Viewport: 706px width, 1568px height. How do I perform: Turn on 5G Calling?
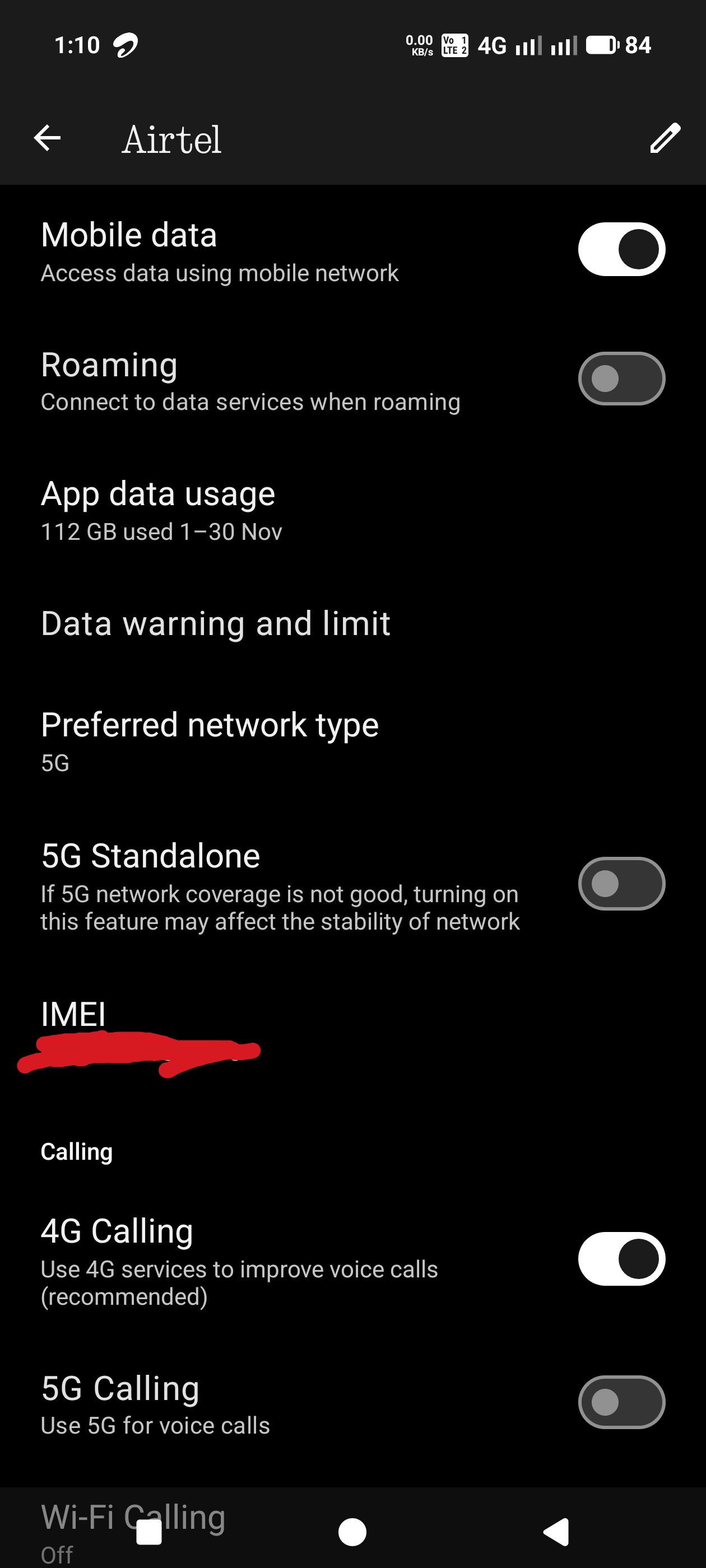point(621,1402)
